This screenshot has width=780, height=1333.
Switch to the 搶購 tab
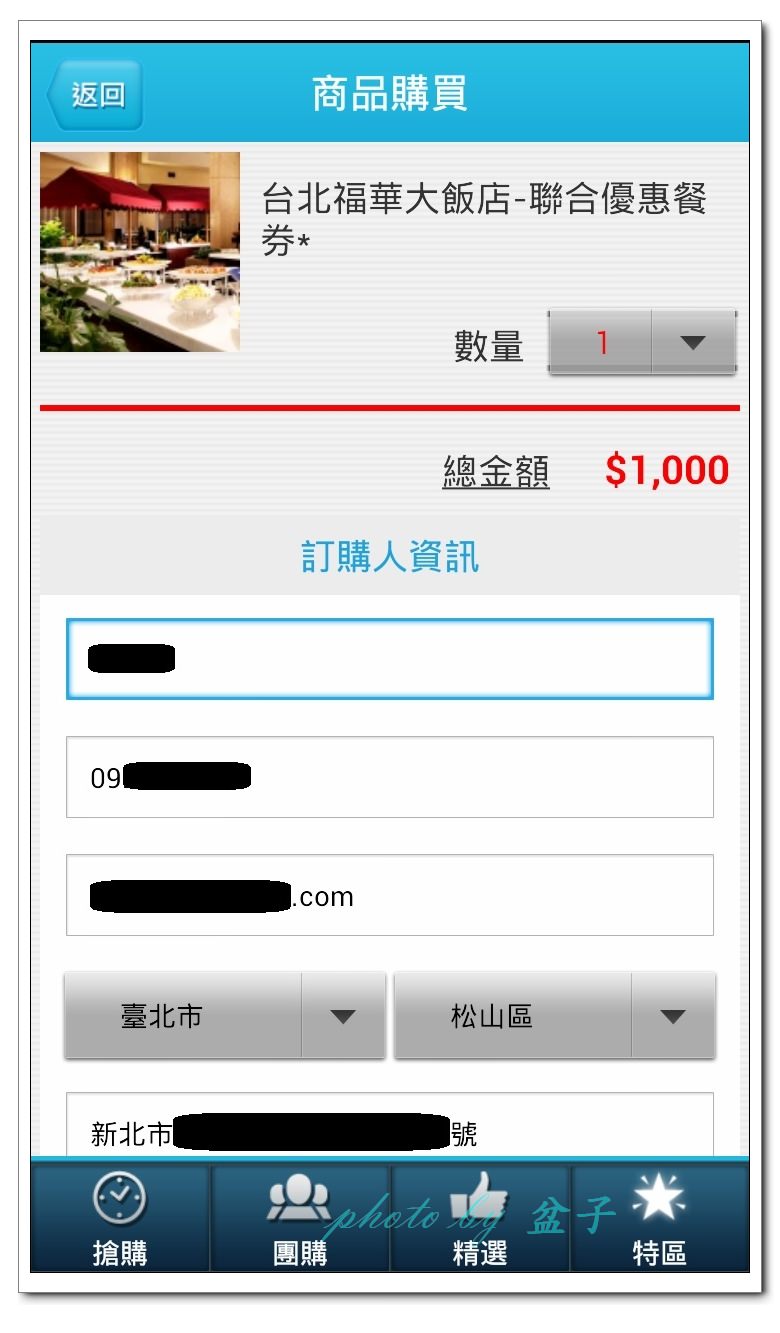pos(120,1218)
